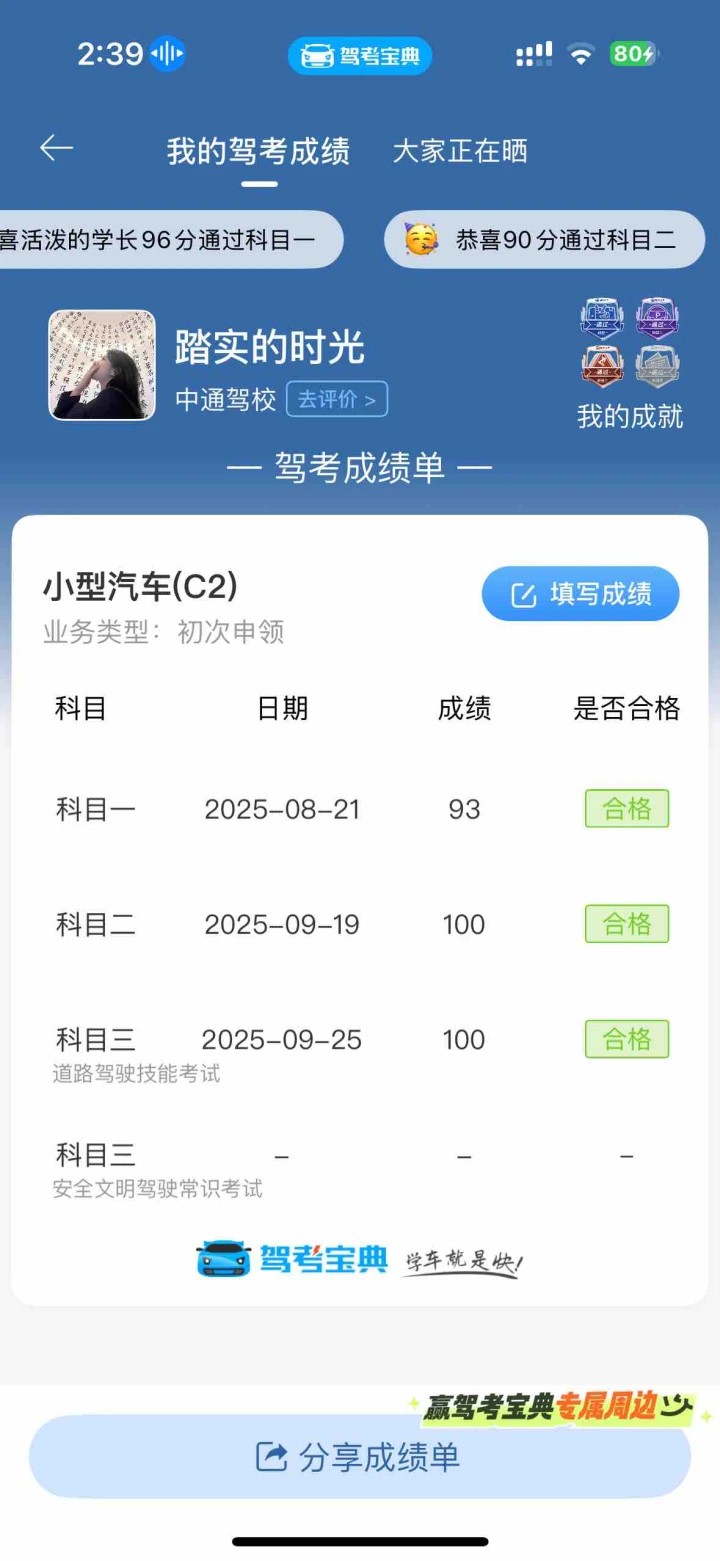Open 我的成就 badges

(629, 364)
